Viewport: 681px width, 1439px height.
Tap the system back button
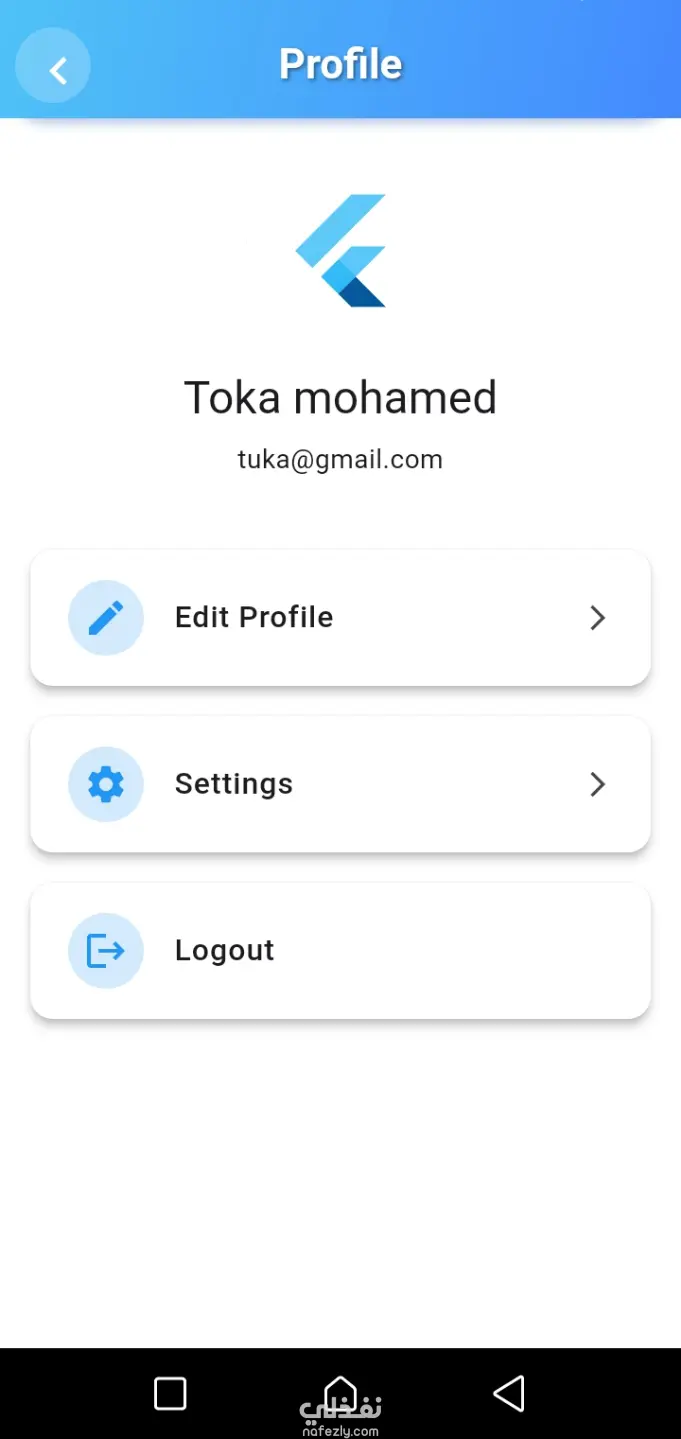point(509,1393)
